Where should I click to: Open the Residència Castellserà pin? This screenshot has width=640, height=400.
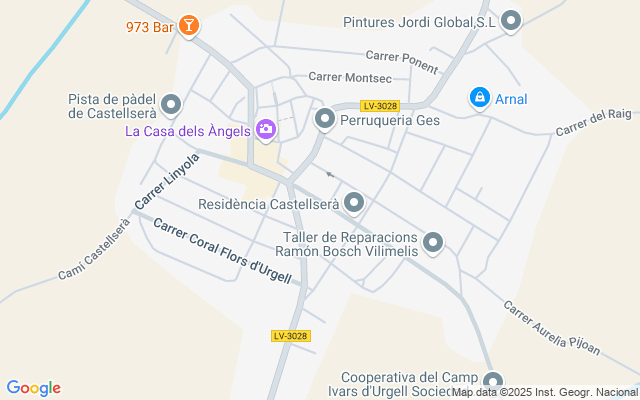pos(354,203)
